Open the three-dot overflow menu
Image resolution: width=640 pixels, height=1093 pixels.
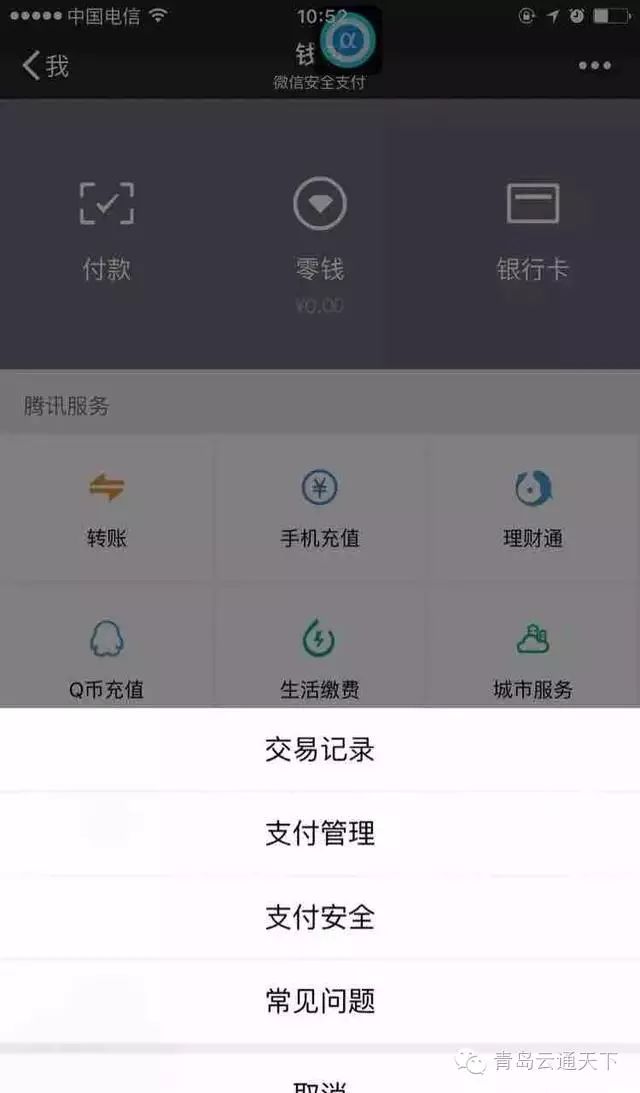(x=595, y=66)
